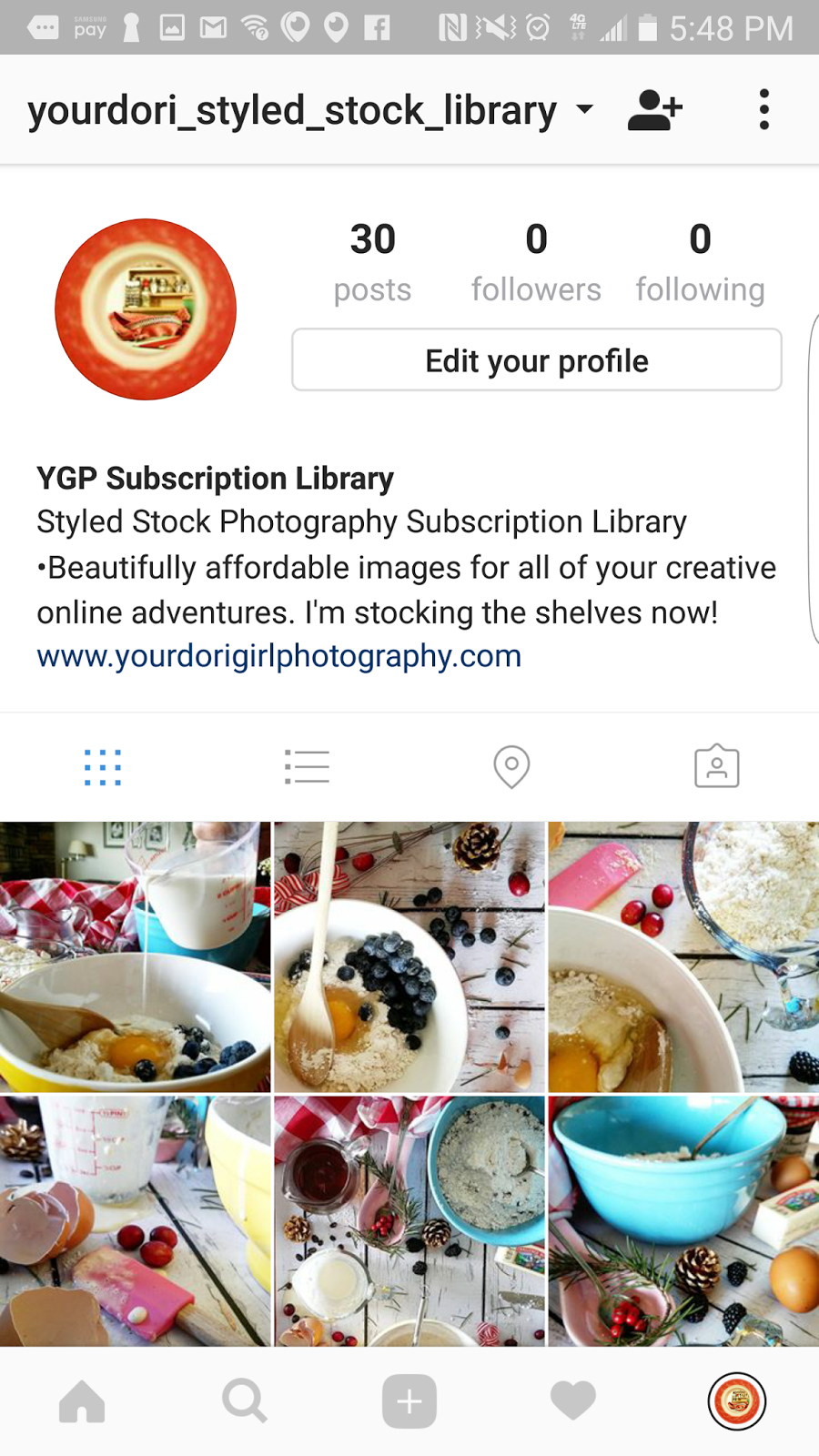
Task: Open the photo with cracked eggshells and measuring cup
Action: point(135,1220)
